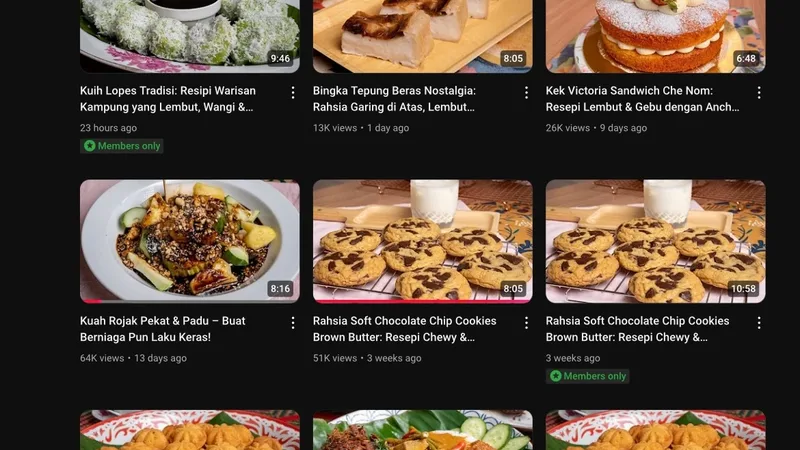Open the three-dot menu for Kek Victoria Sandwich
The height and width of the screenshot is (450, 800).
tap(759, 93)
